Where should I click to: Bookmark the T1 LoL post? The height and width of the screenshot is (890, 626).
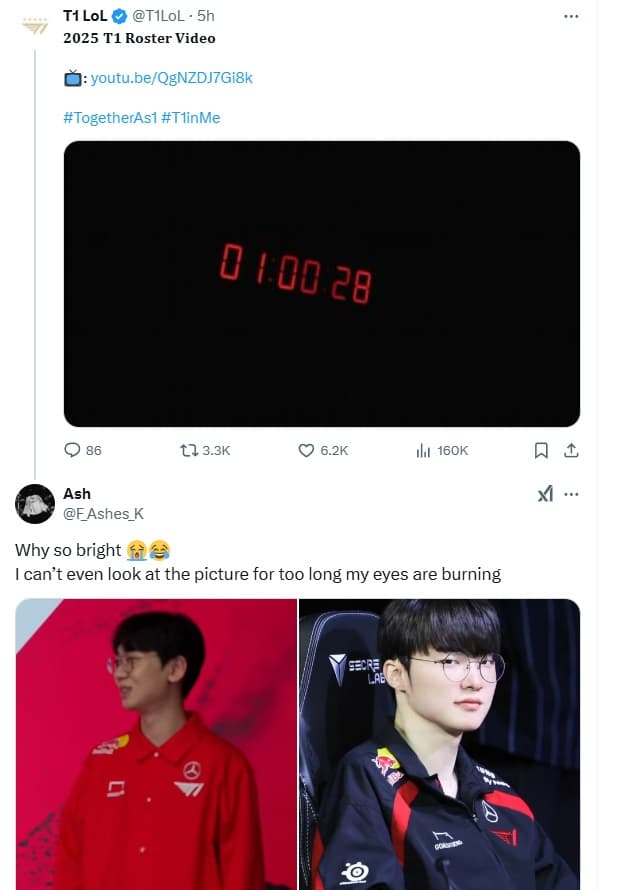[x=541, y=450]
